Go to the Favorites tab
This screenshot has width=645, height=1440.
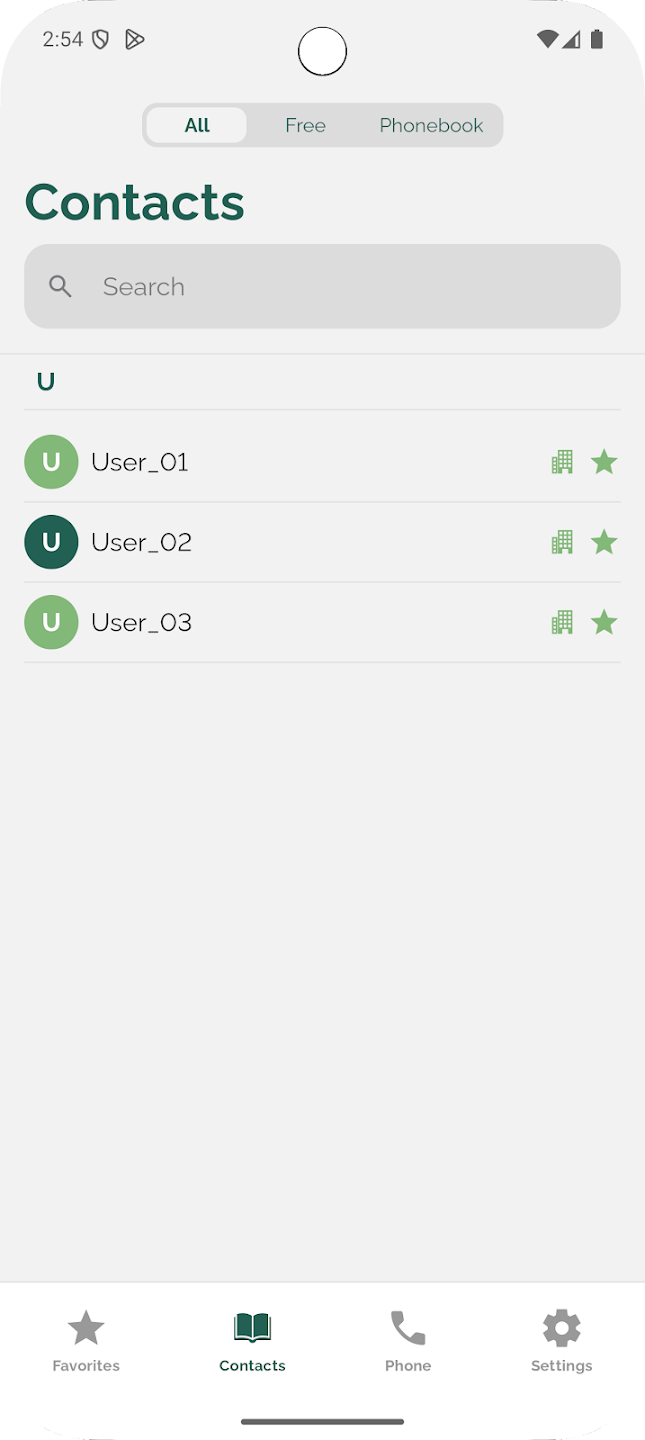pyautogui.click(x=86, y=1342)
